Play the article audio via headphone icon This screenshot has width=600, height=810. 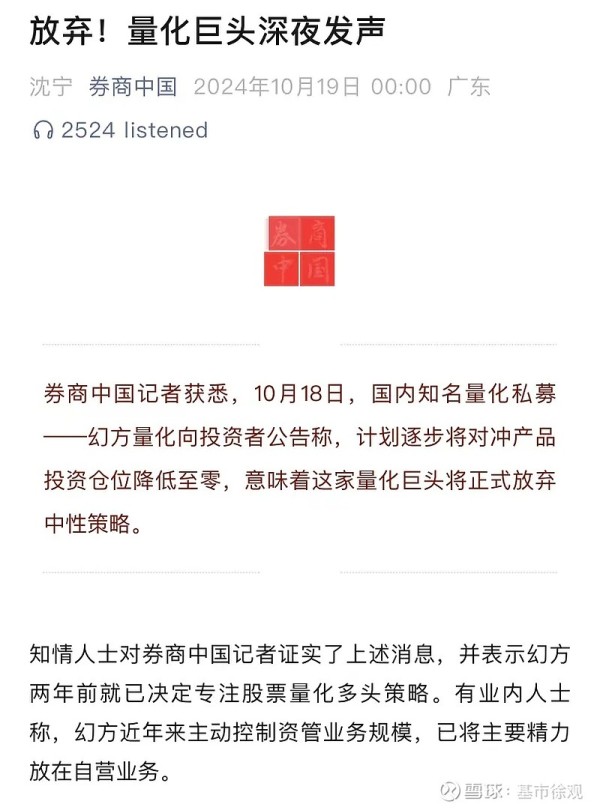click(43, 130)
